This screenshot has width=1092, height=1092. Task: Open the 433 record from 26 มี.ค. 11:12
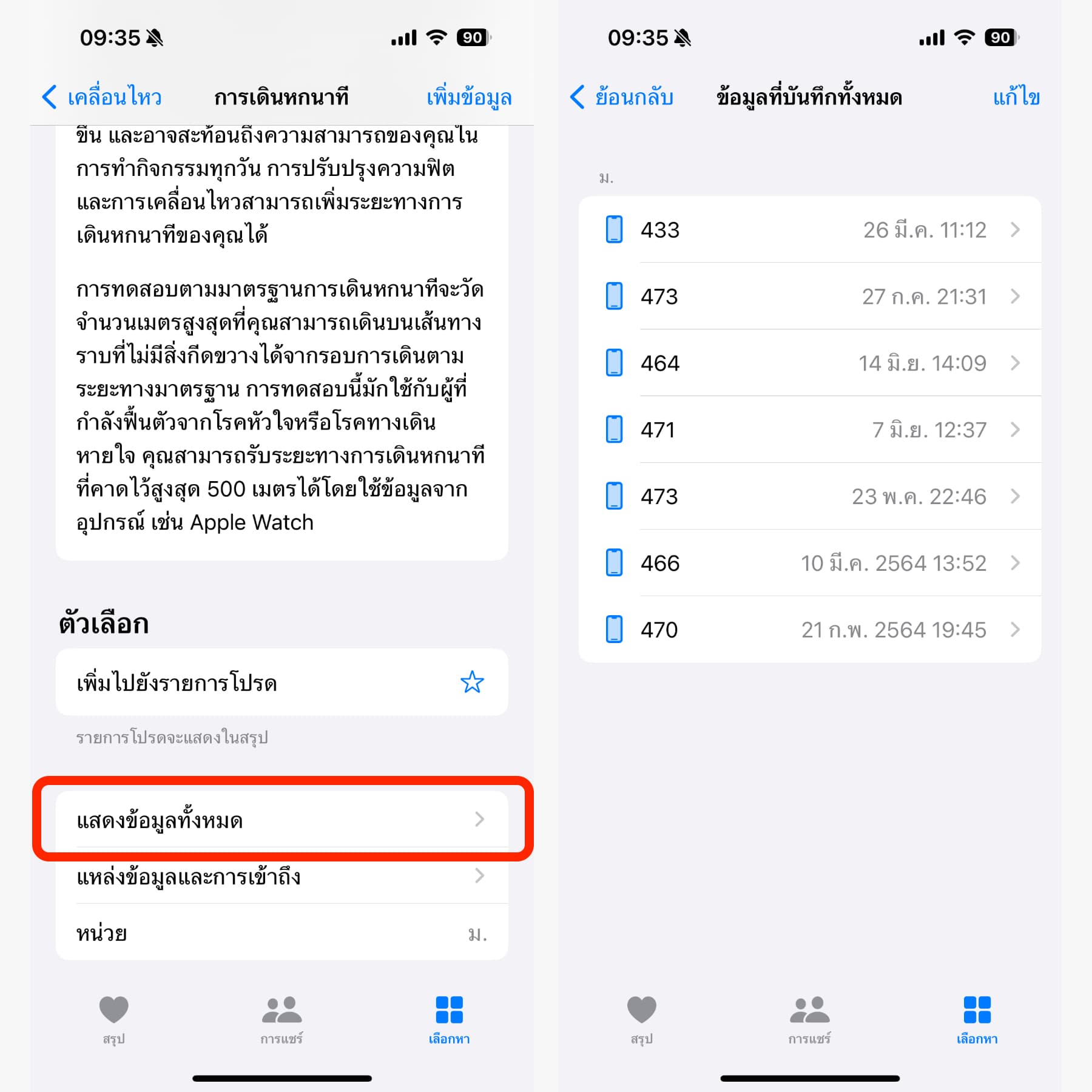pos(809,230)
